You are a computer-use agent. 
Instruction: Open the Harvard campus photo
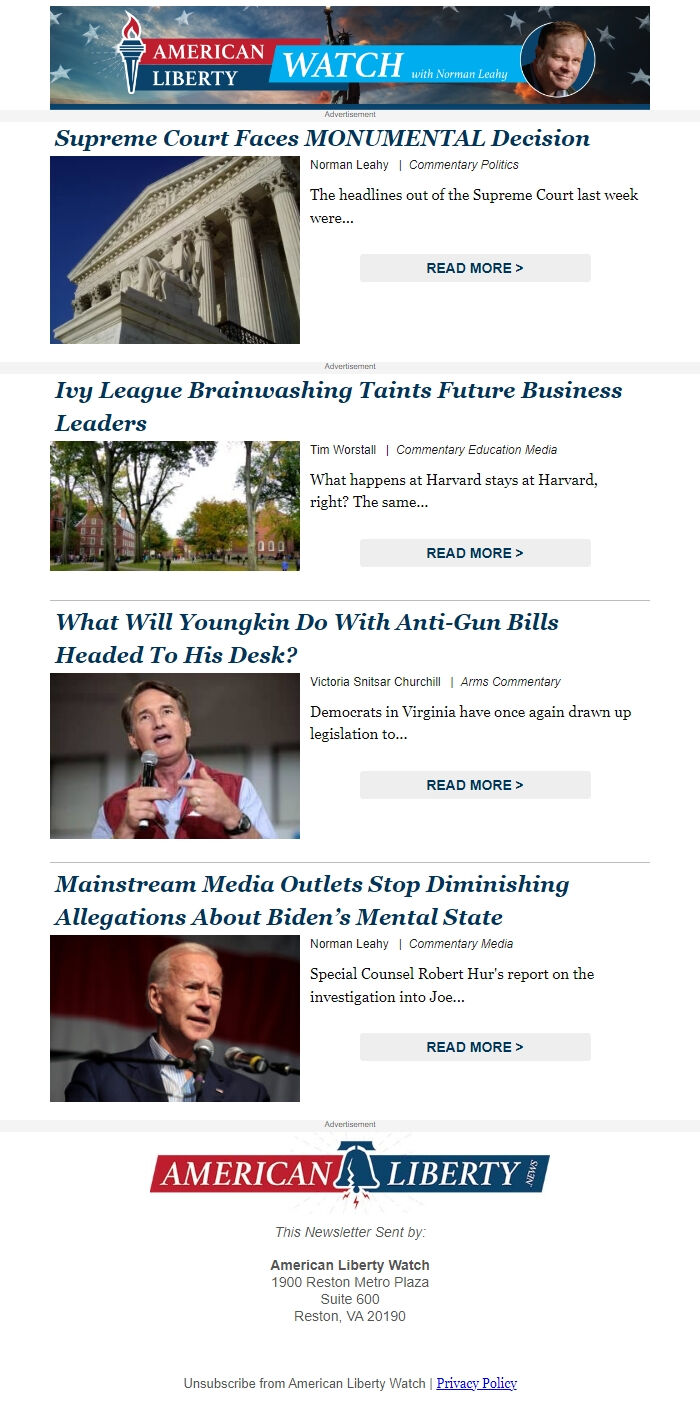(175, 506)
